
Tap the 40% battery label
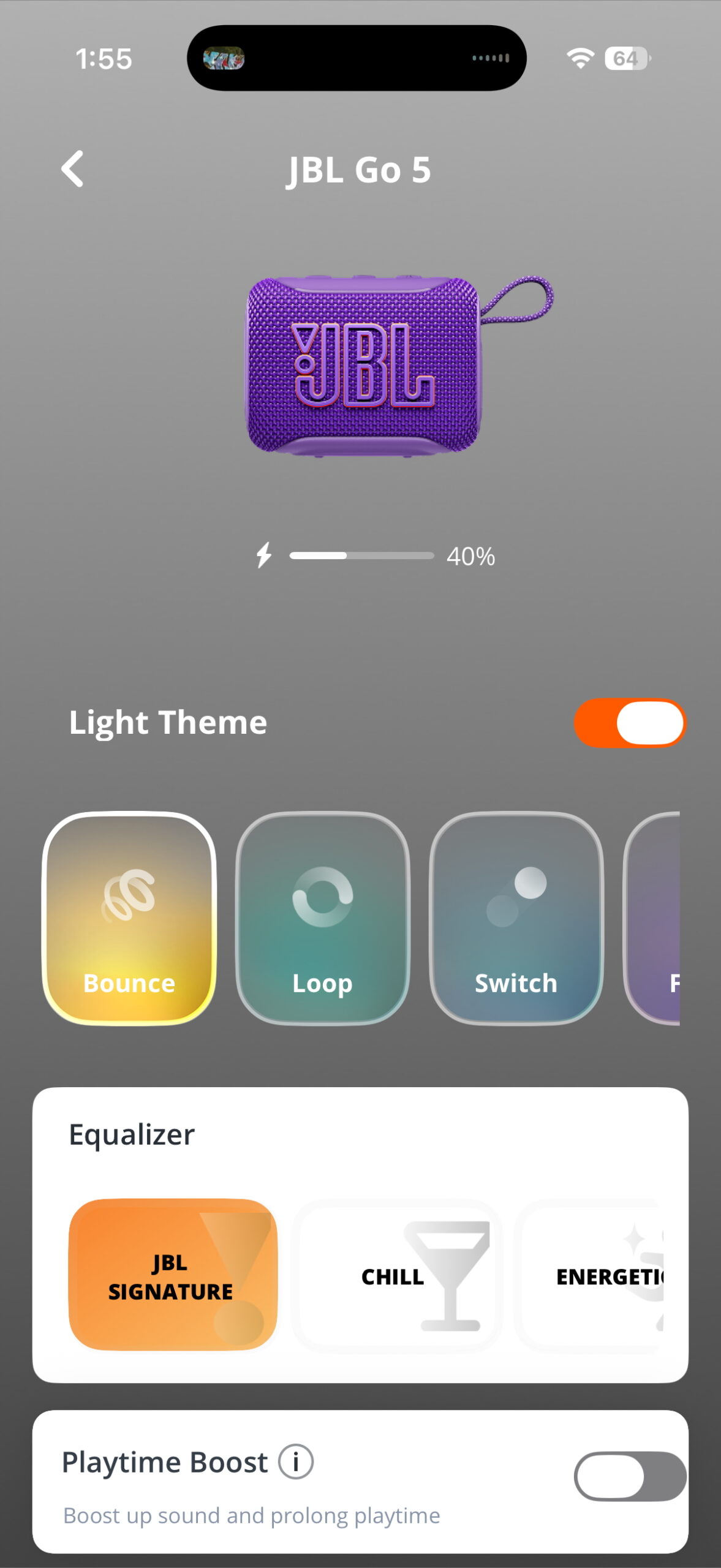pyautogui.click(x=471, y=555)
